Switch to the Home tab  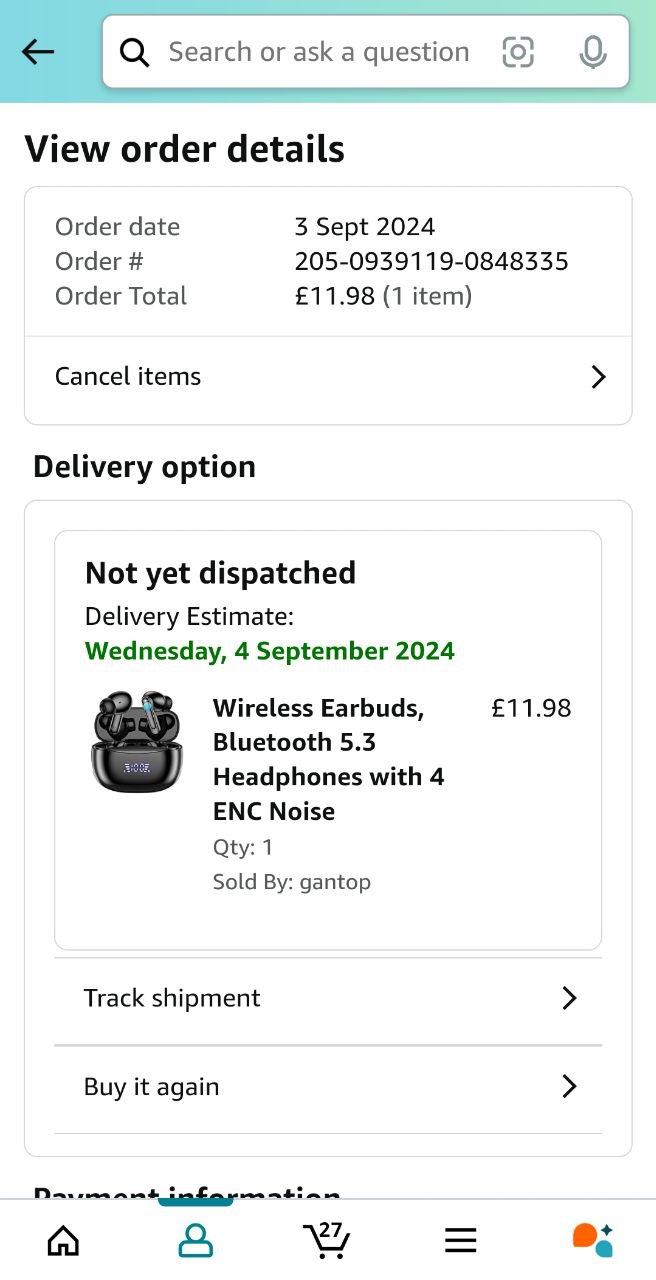[64, 1241]
